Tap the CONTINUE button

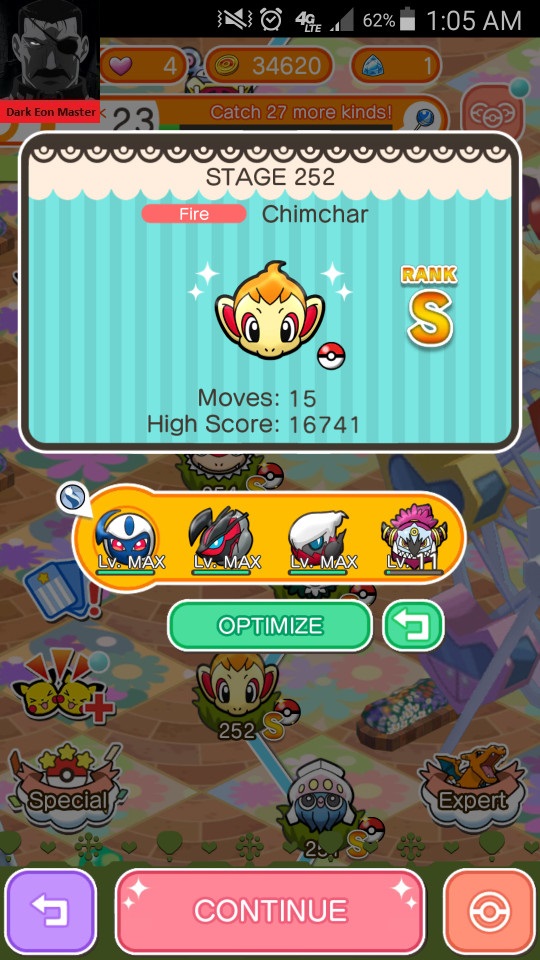point(270,910)
